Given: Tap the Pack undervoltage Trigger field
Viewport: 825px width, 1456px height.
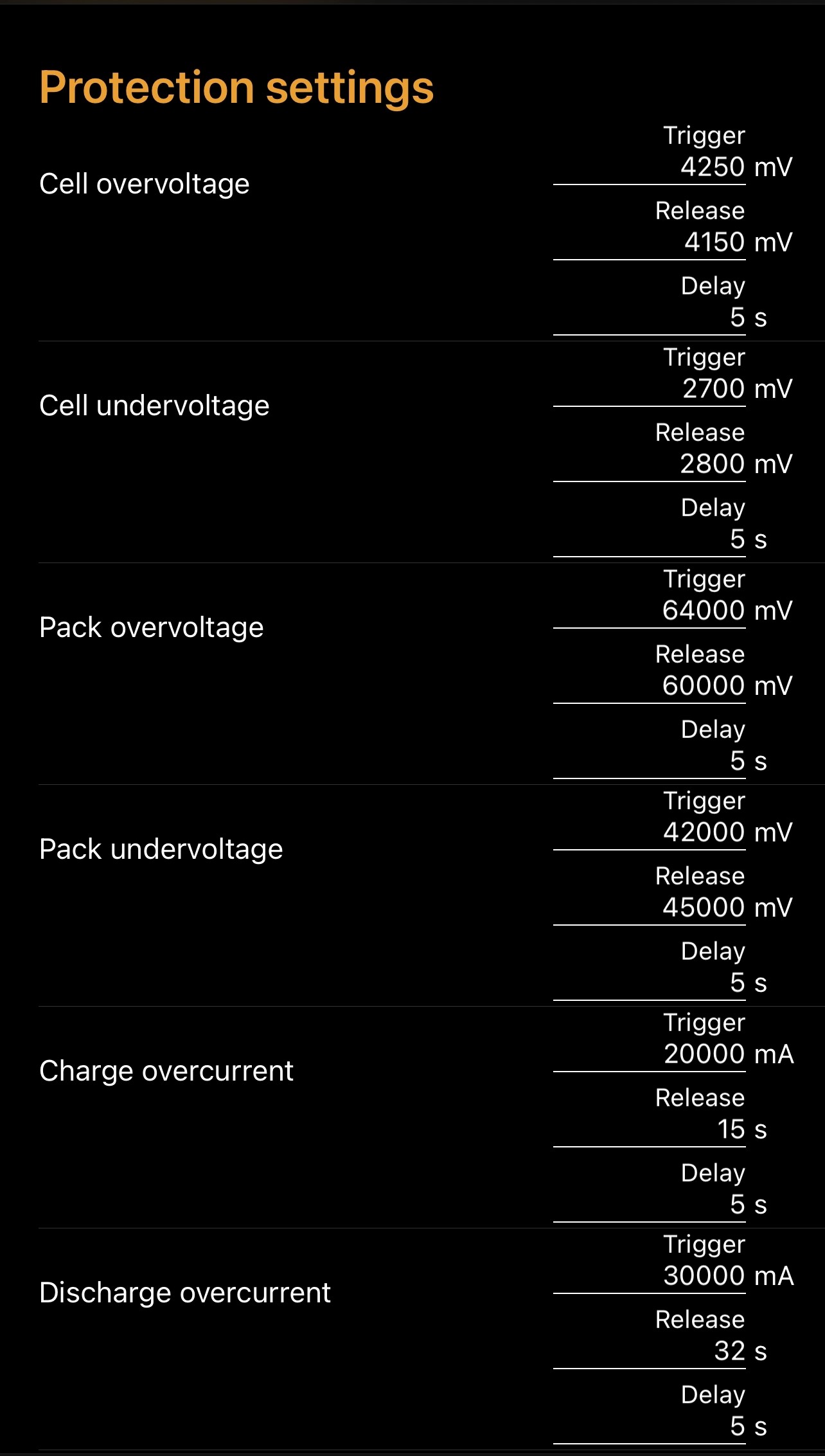Looking at the screenshot, I should 649,832.
